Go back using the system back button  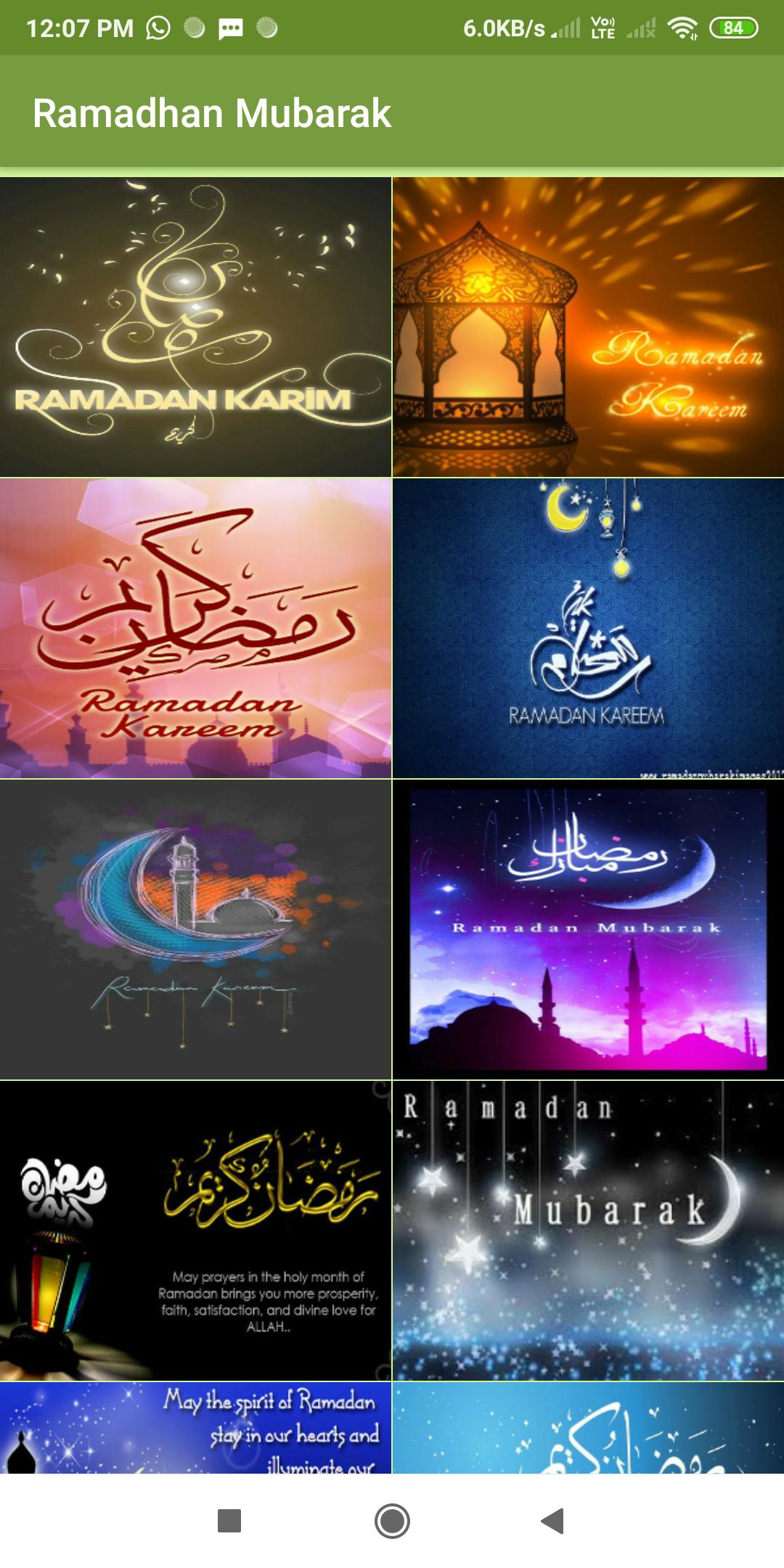[x=553, y=1520]
